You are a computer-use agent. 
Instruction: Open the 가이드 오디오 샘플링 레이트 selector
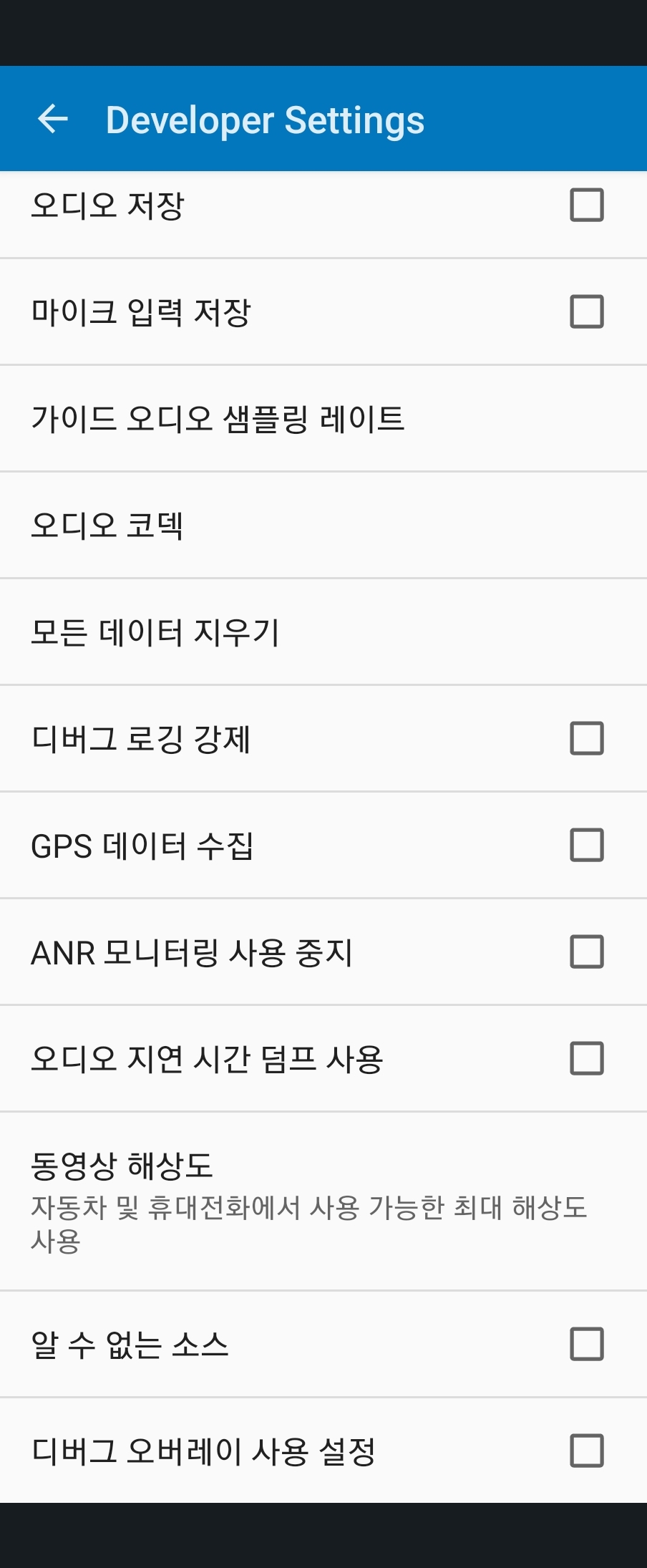coord(218,419)
